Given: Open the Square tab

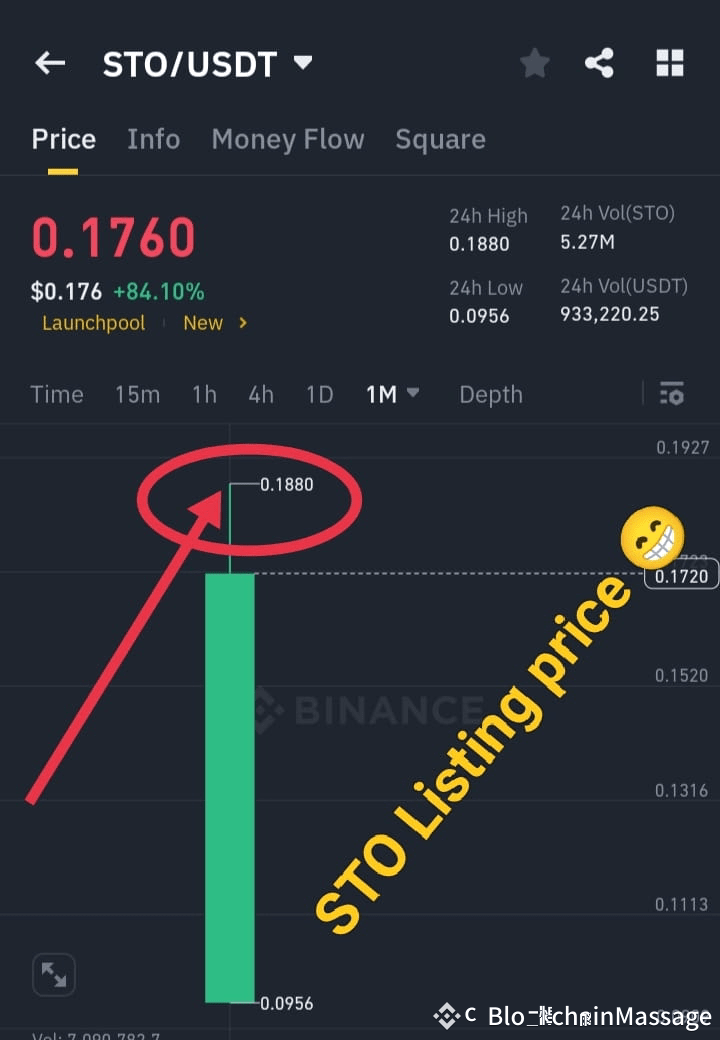Looking at the screenshot, I should [x=440, y=140].
